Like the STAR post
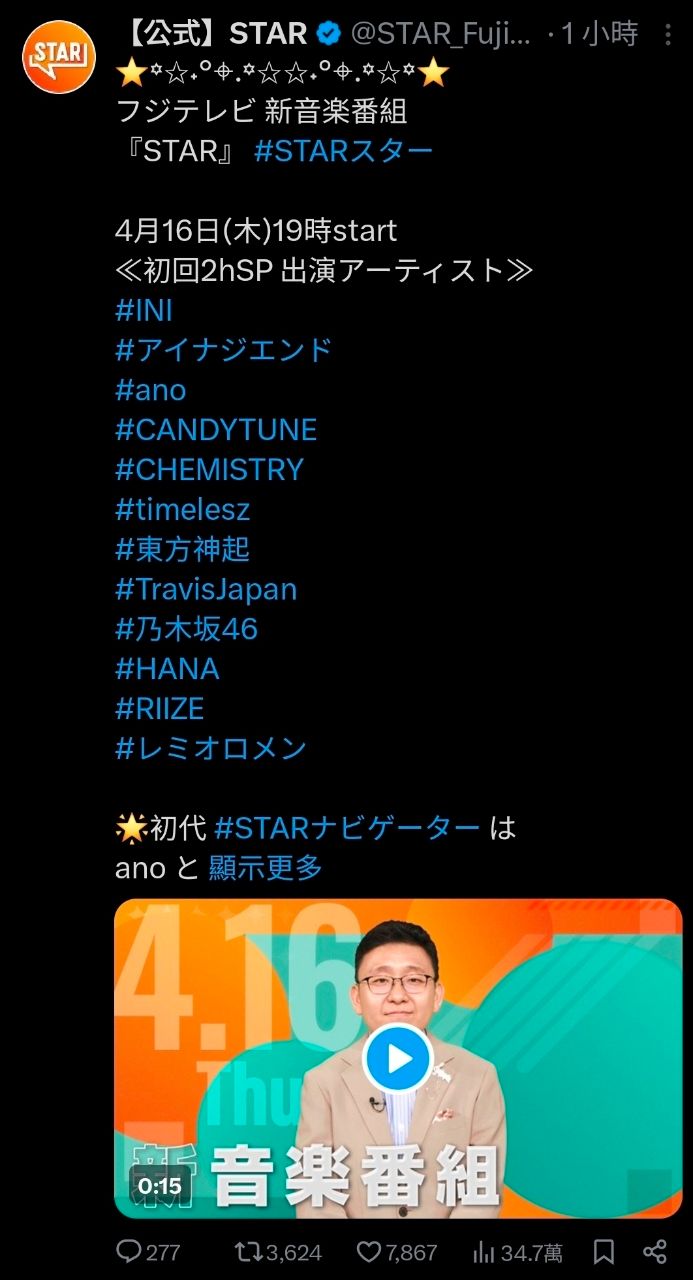The width and height of the screenshot is (693, 1280). click(x=369, y=1252)
